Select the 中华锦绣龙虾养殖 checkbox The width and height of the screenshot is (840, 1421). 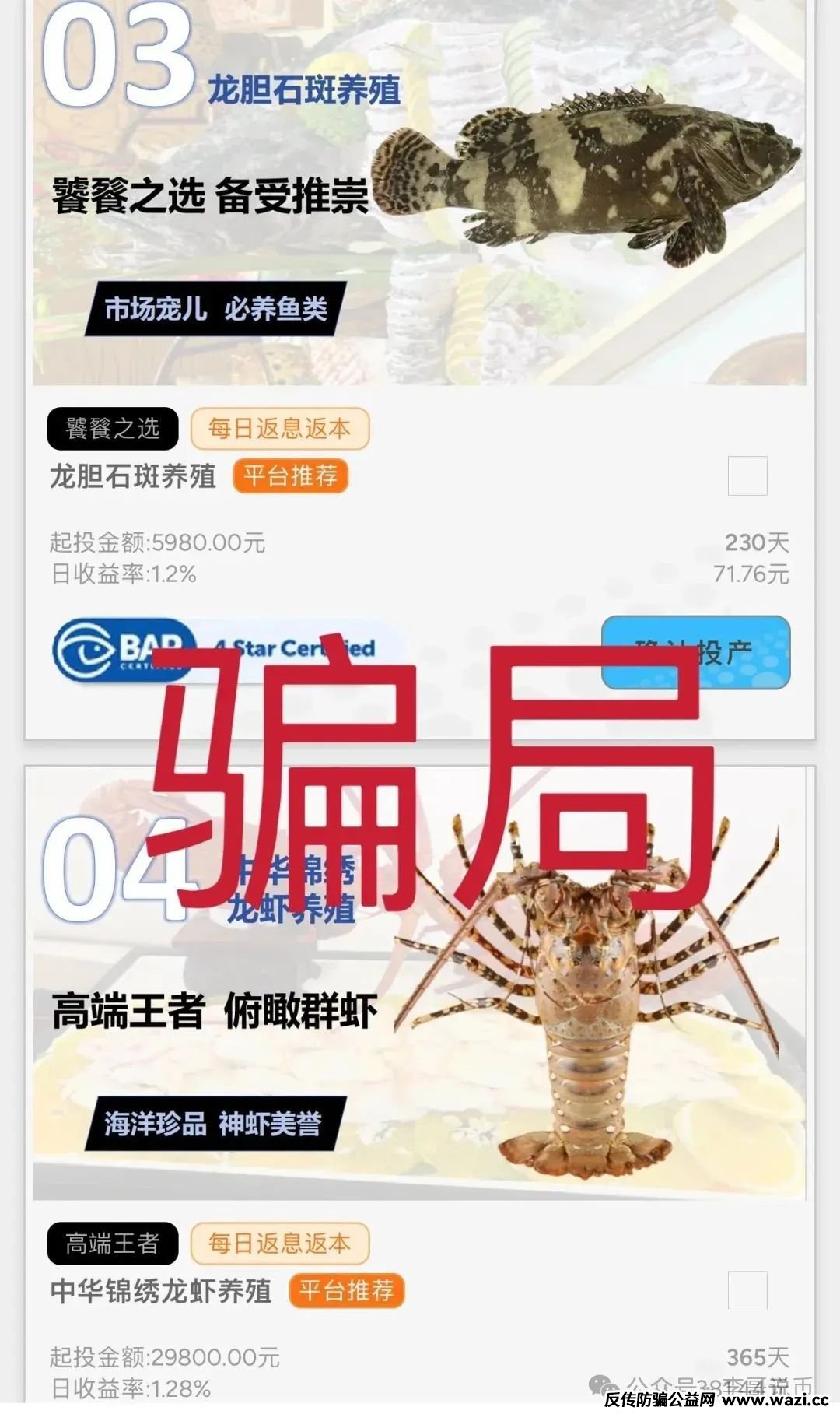click(x=747, y=1291)
